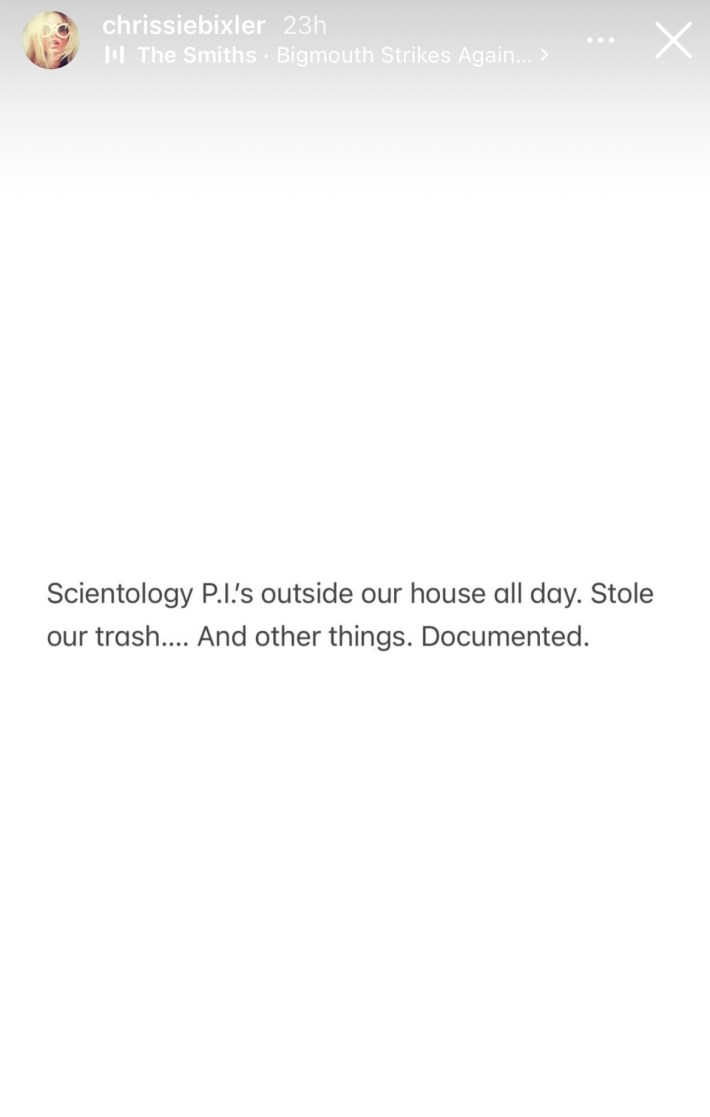This screenshot has height=1117, width=710.
Task: Close the story viewer
Action: click(673, 40)
